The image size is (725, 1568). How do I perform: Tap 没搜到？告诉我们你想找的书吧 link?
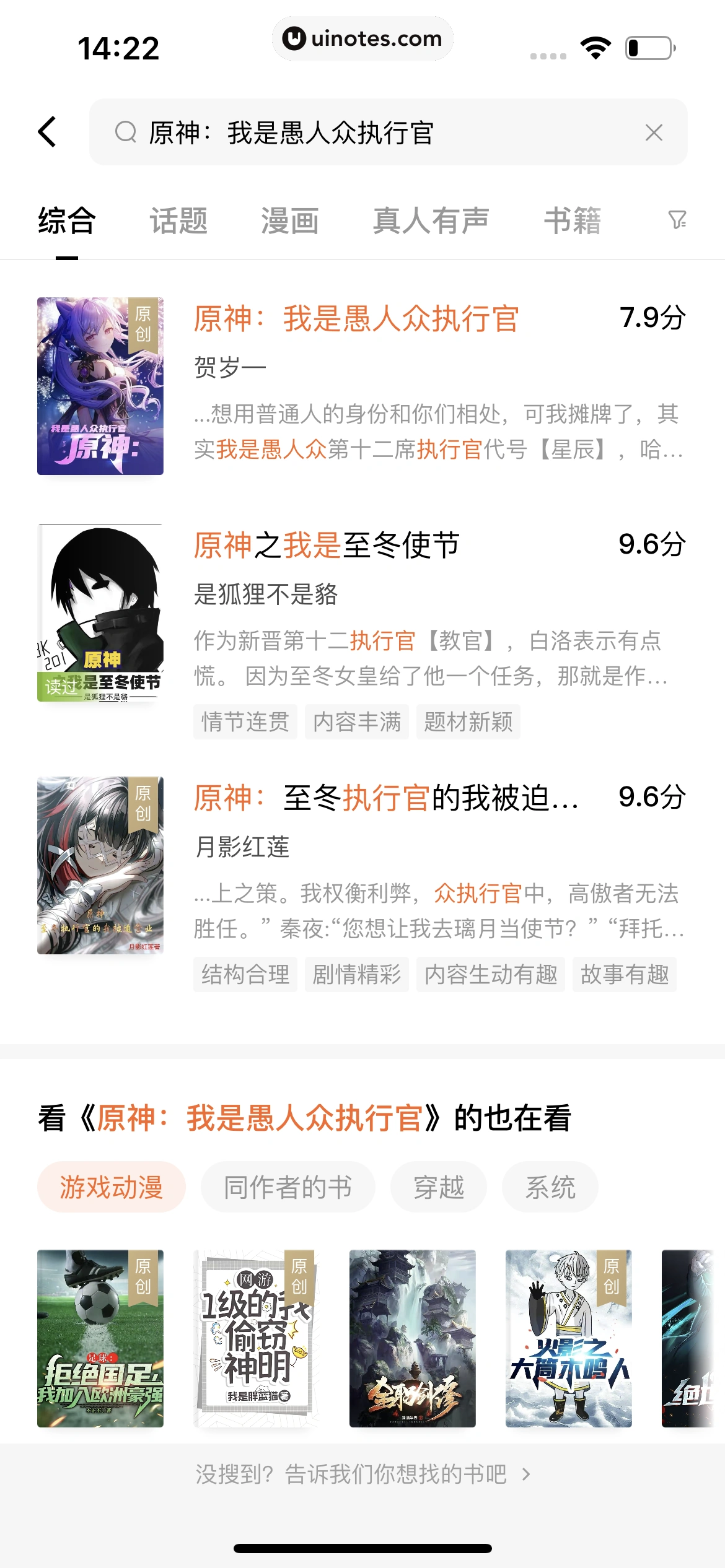362,1474
